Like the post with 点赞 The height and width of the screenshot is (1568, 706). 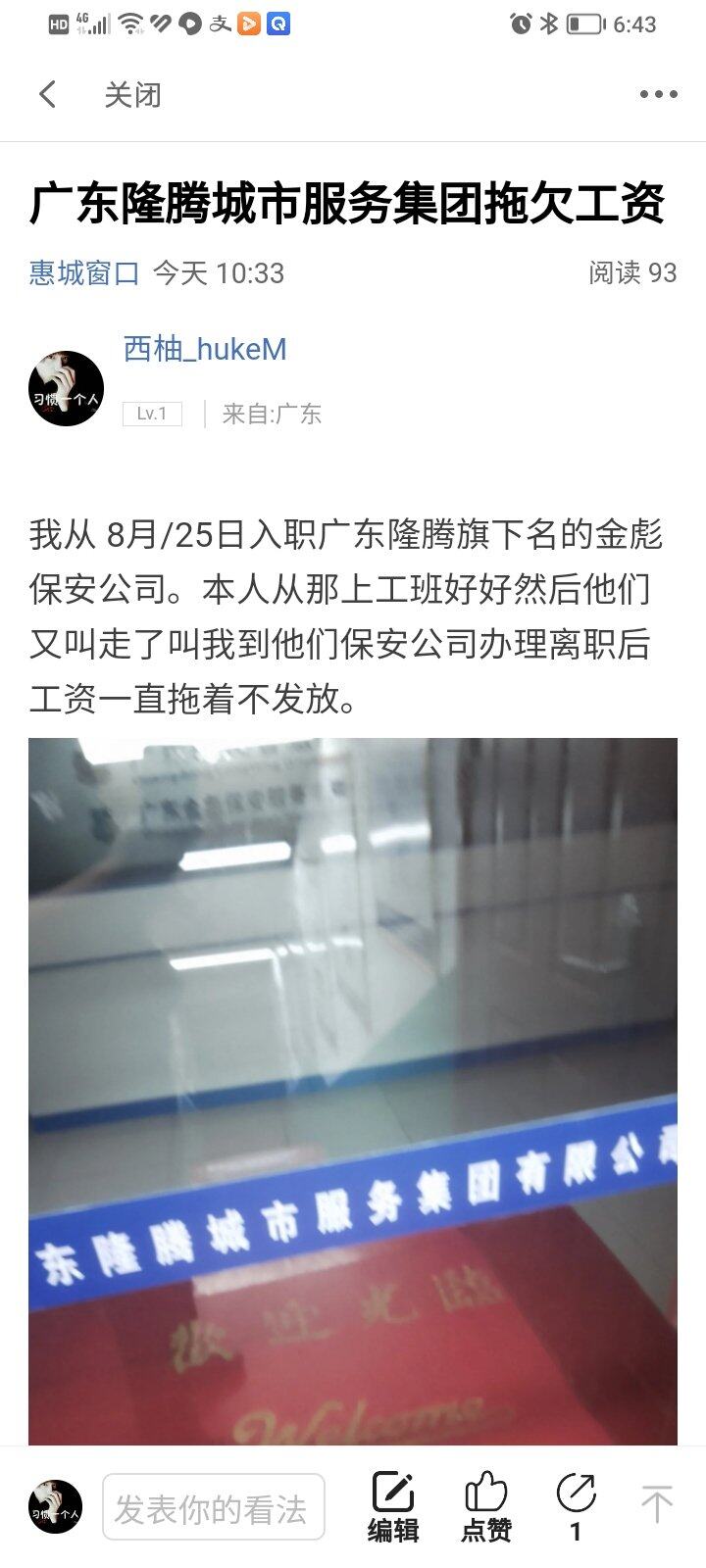[x=486, y=1506]
